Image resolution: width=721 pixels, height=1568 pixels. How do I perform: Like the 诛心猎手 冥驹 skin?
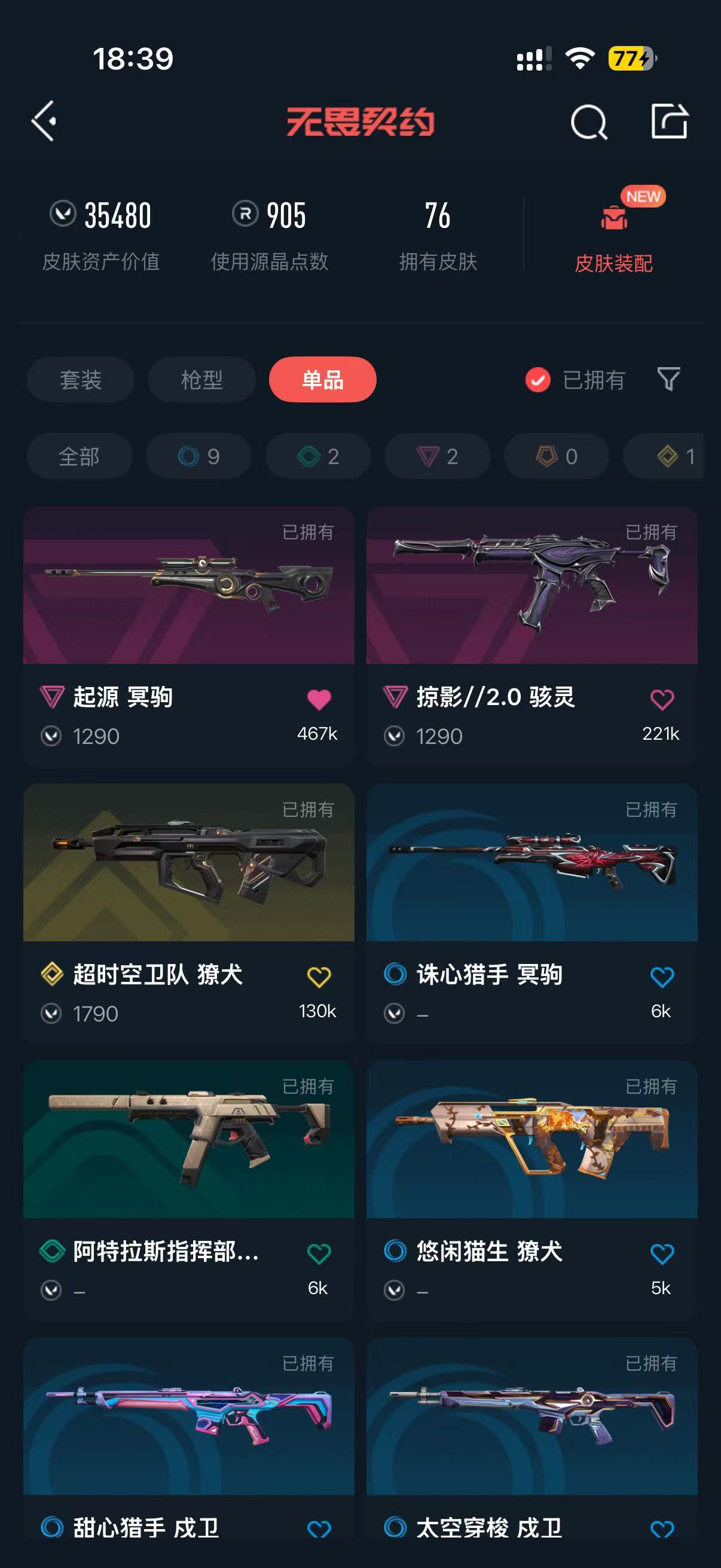pyautogui.click(x=662, y=977)
